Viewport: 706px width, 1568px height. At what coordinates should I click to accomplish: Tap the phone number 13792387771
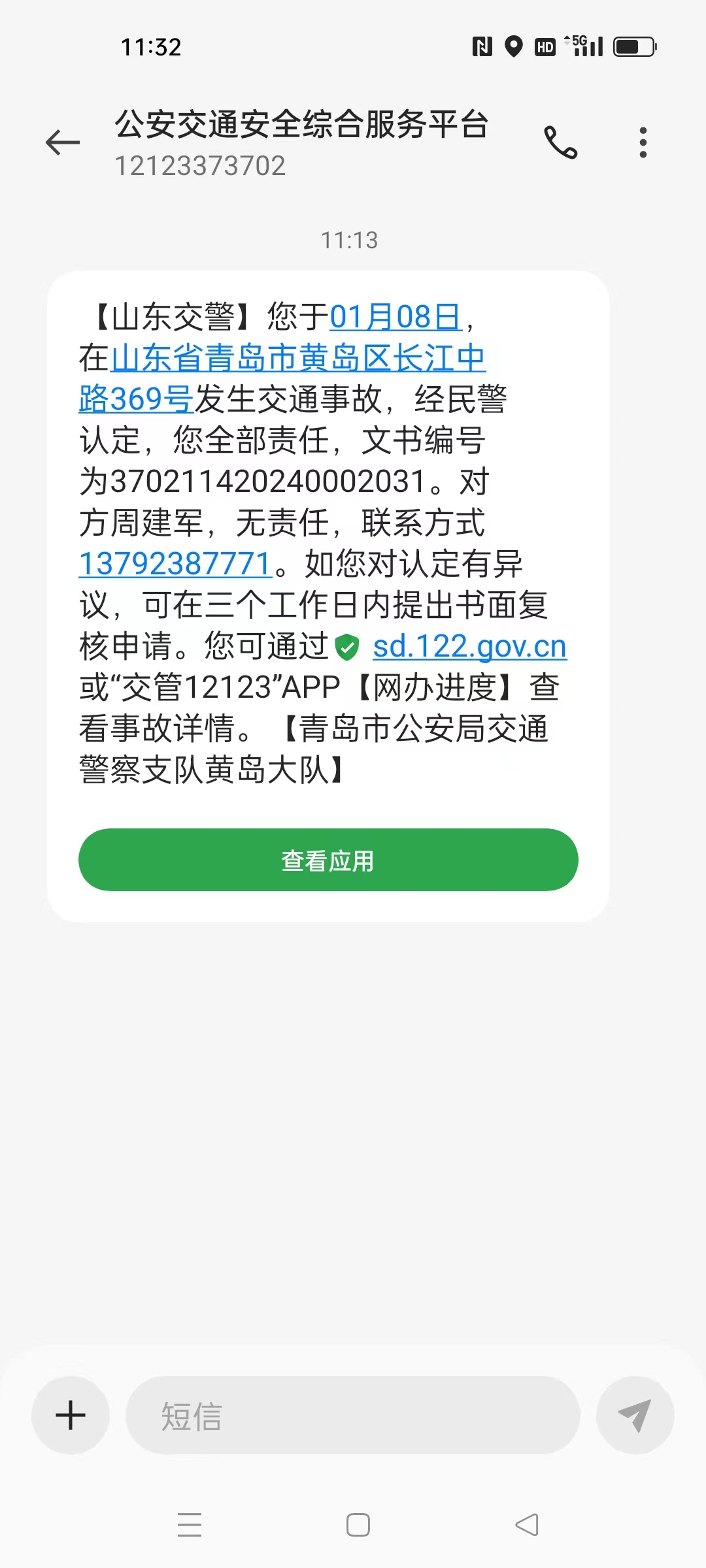175,564
